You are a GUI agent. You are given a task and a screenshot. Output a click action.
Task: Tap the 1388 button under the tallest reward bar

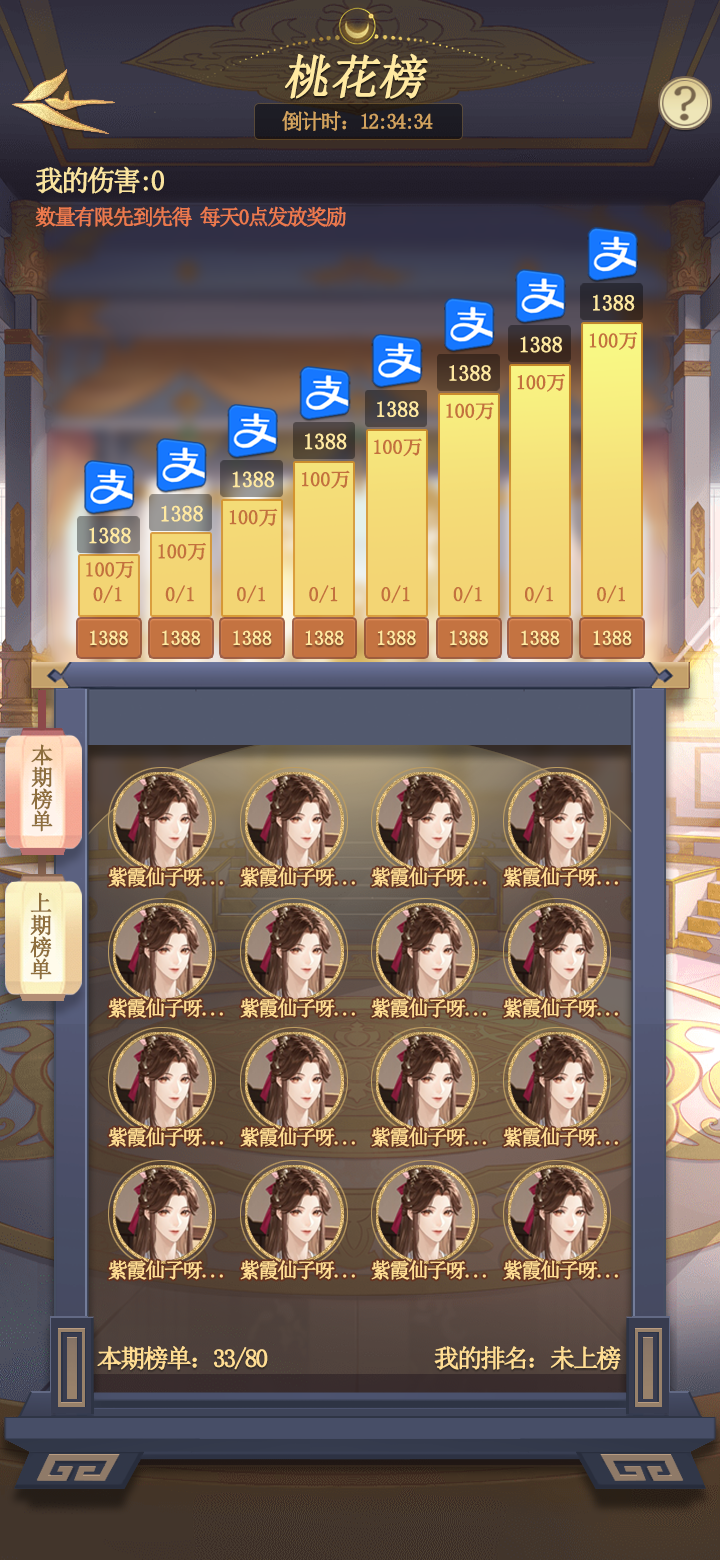[x=612, y=638]
